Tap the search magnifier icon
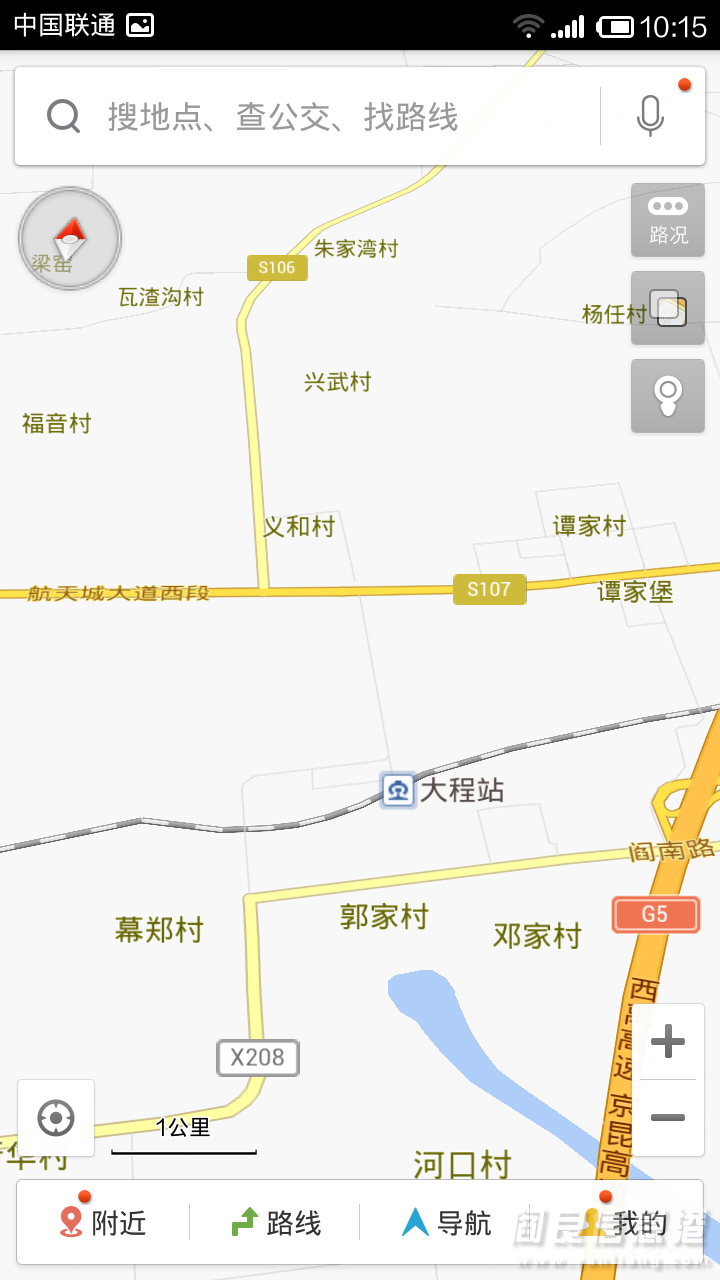Image resolution: width=720 pixels, height=1280 pixels. coord(63,115)
